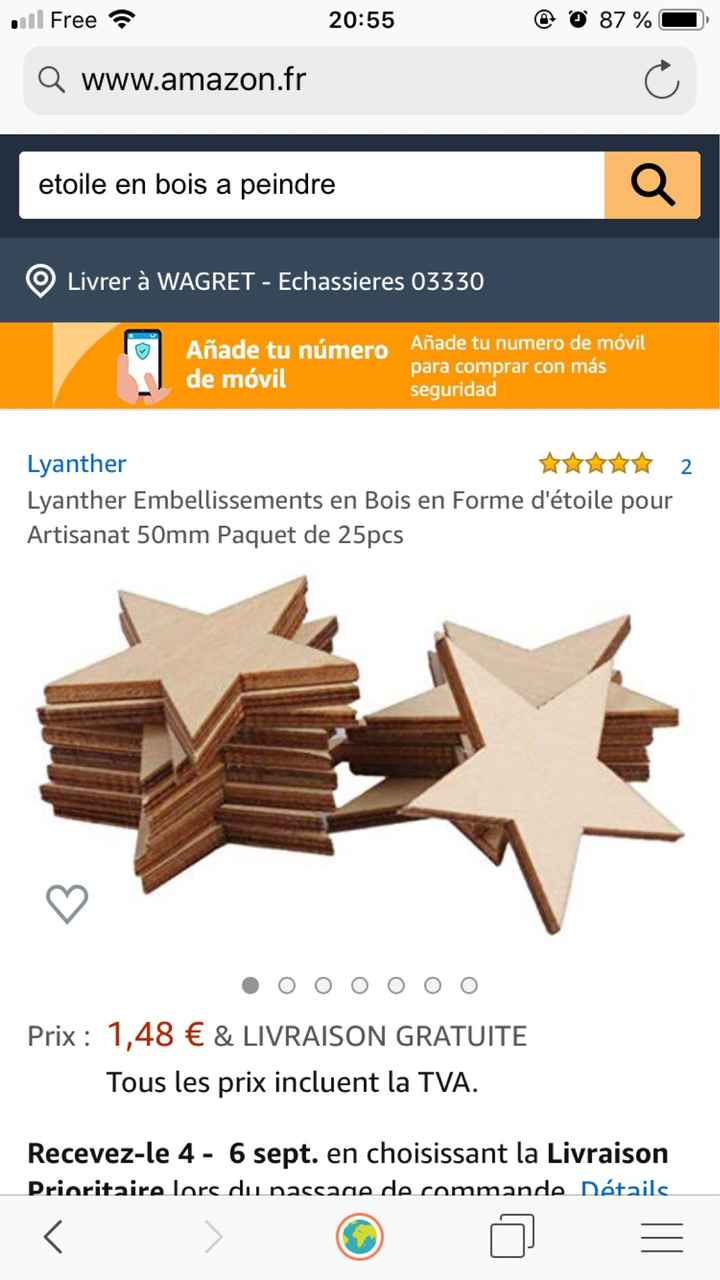The image size is (720, 1280).
Task: Reload the Amazon page
Action: (662, 81)
